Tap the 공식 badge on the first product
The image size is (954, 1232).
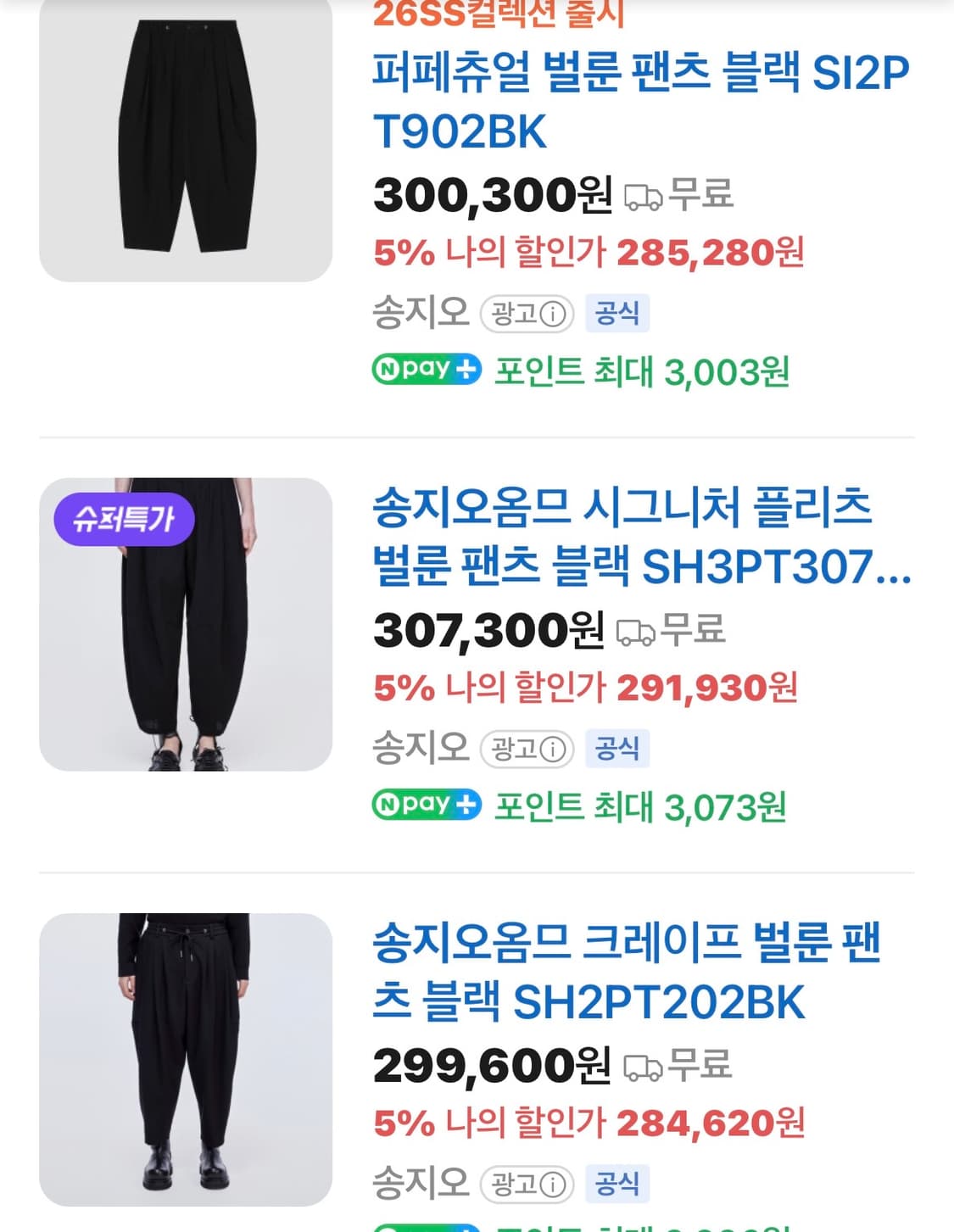point(617,313)
